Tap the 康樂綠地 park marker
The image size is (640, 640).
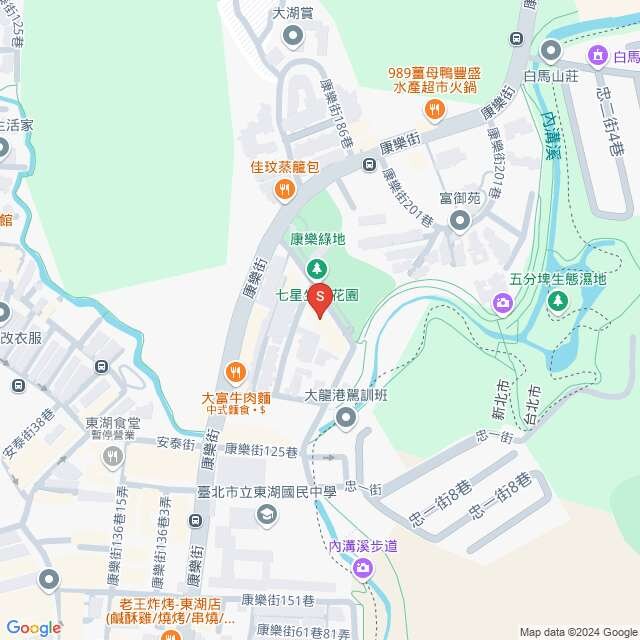[317, 267]
